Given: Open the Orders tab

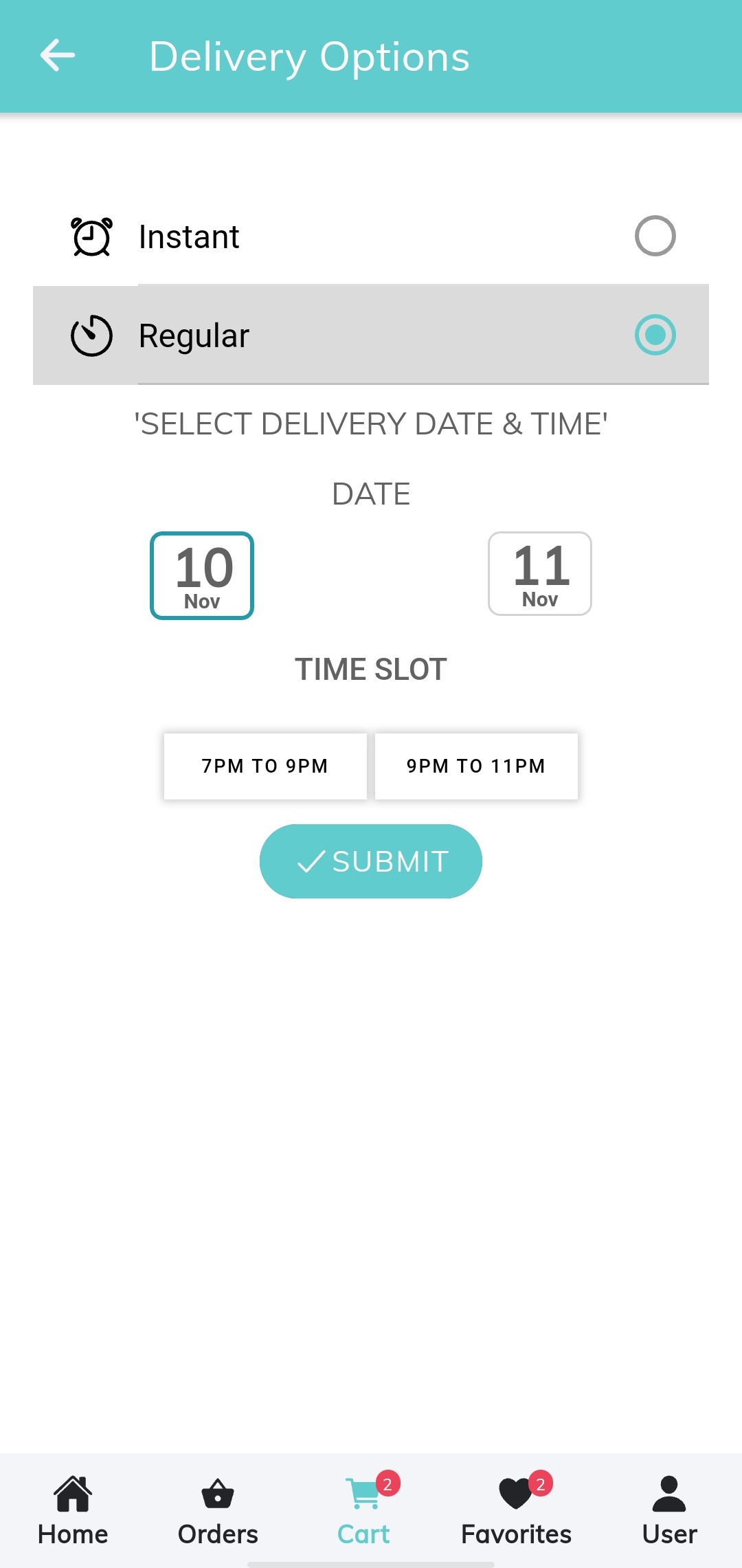Looking at the screenshot, I should coord(218,1511).
